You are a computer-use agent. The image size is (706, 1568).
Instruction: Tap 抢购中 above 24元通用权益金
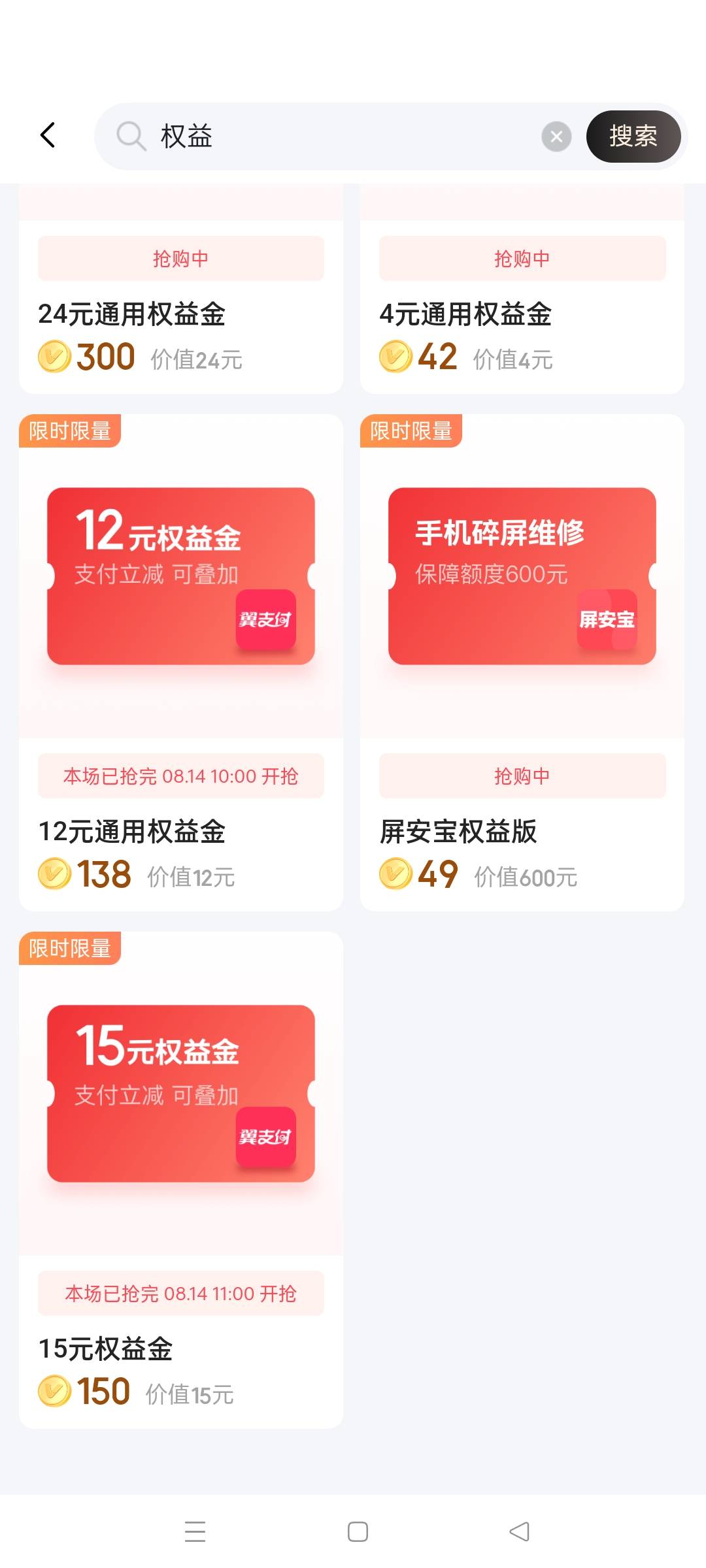181,258
